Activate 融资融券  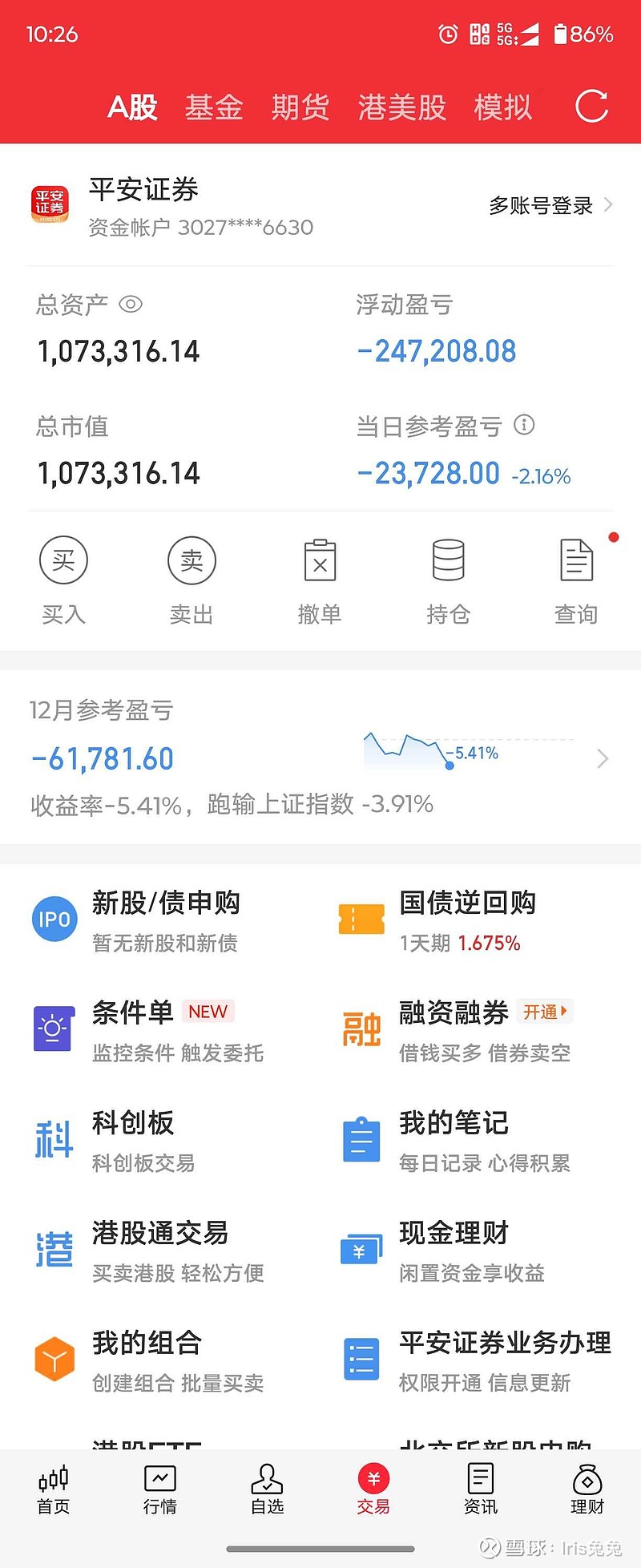tap(546, 1012)
